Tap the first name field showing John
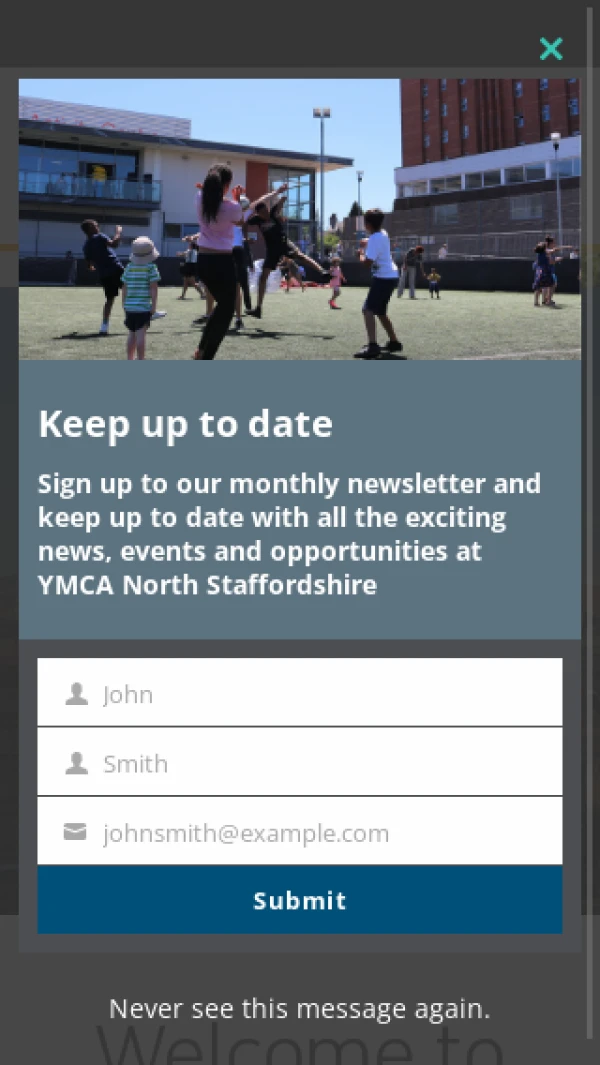The width and height of the screenshot is (600, 1065). coord(300,693)
